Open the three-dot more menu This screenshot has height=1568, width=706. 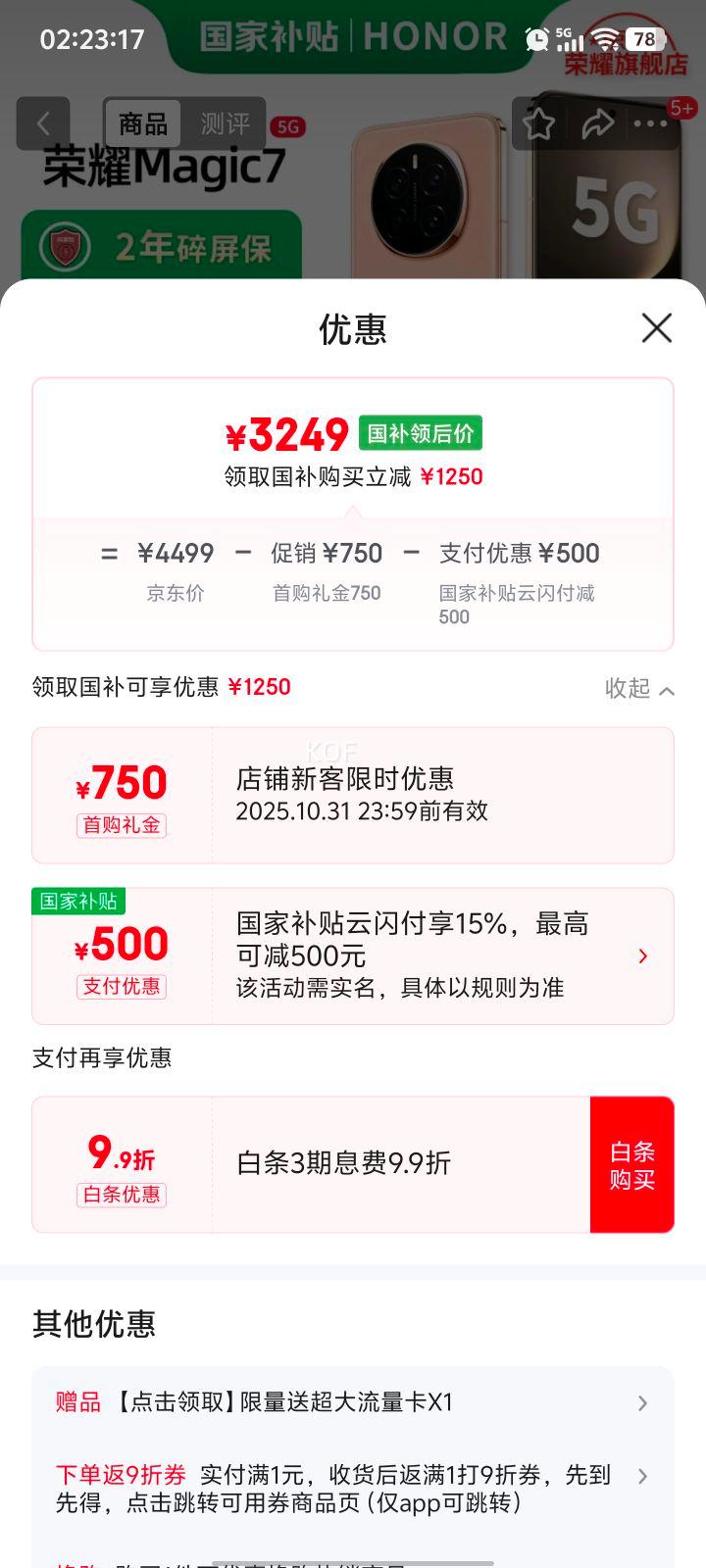[650, 123]
